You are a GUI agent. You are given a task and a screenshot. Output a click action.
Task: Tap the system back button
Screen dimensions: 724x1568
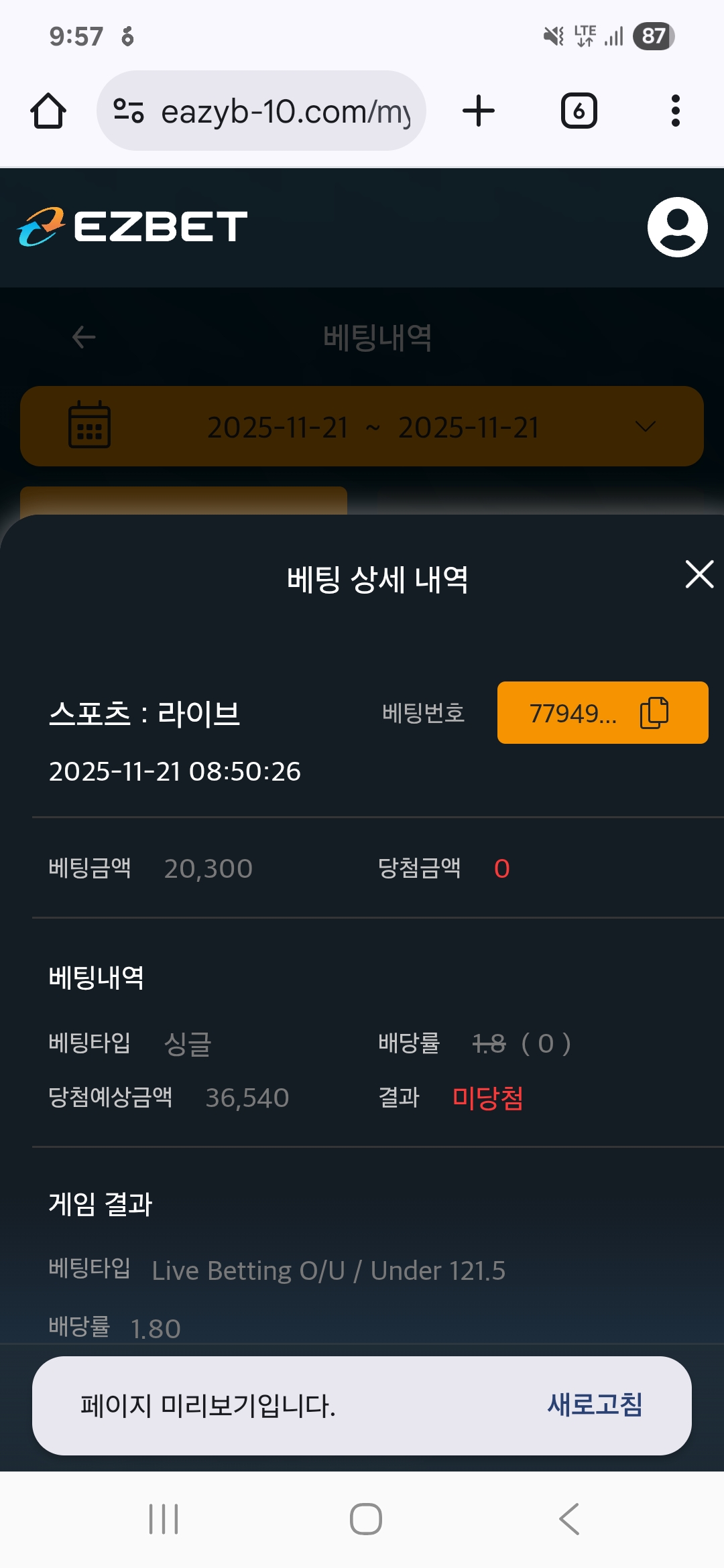[x=568, y=1518]
